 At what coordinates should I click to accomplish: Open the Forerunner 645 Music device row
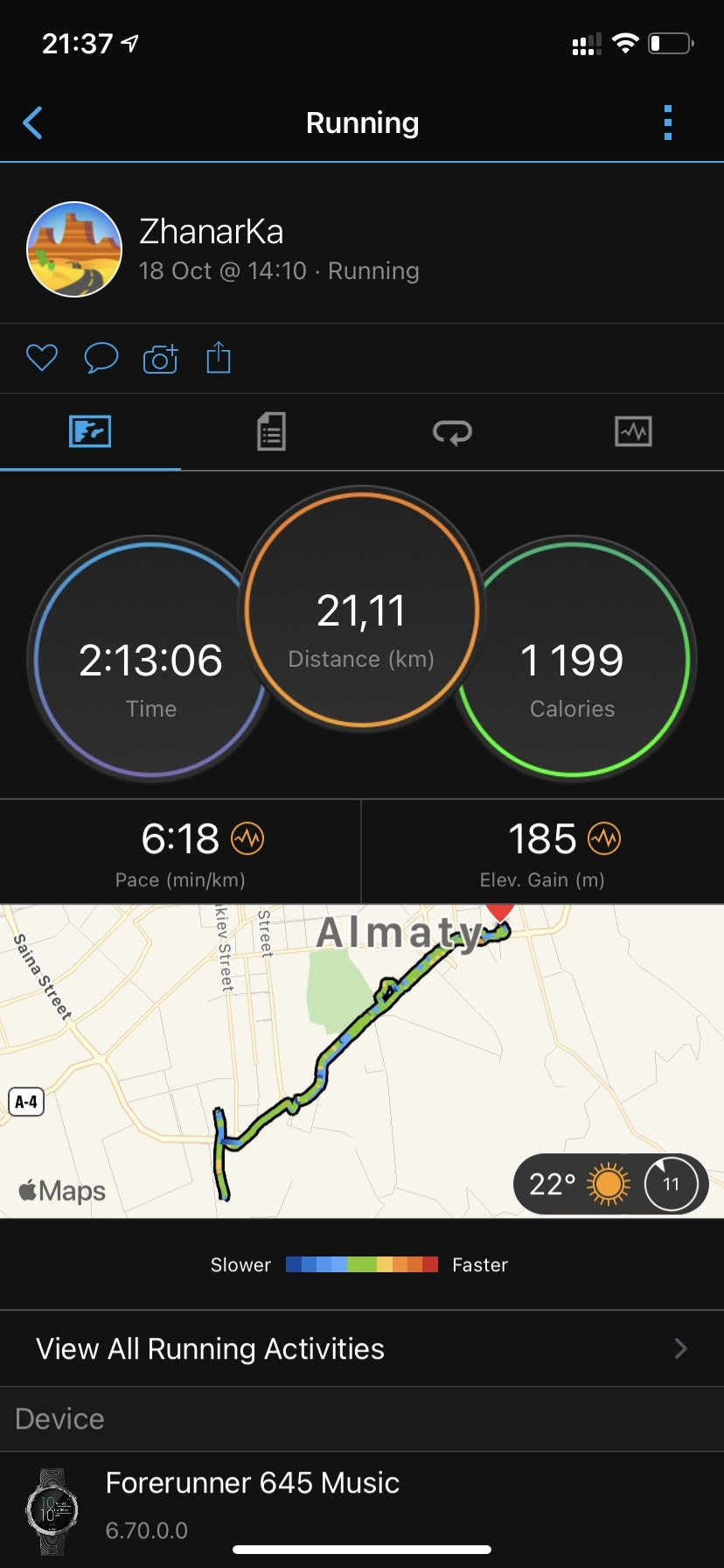pyautogui.click(x=362, y=1505)
